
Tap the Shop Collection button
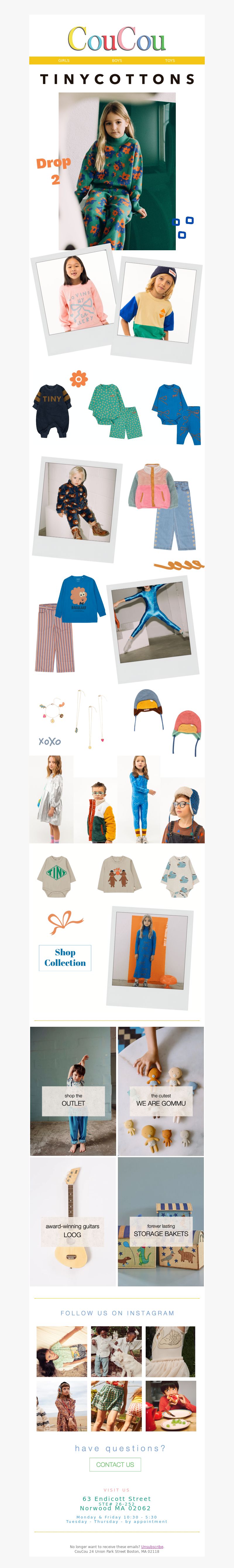[65, 958]
